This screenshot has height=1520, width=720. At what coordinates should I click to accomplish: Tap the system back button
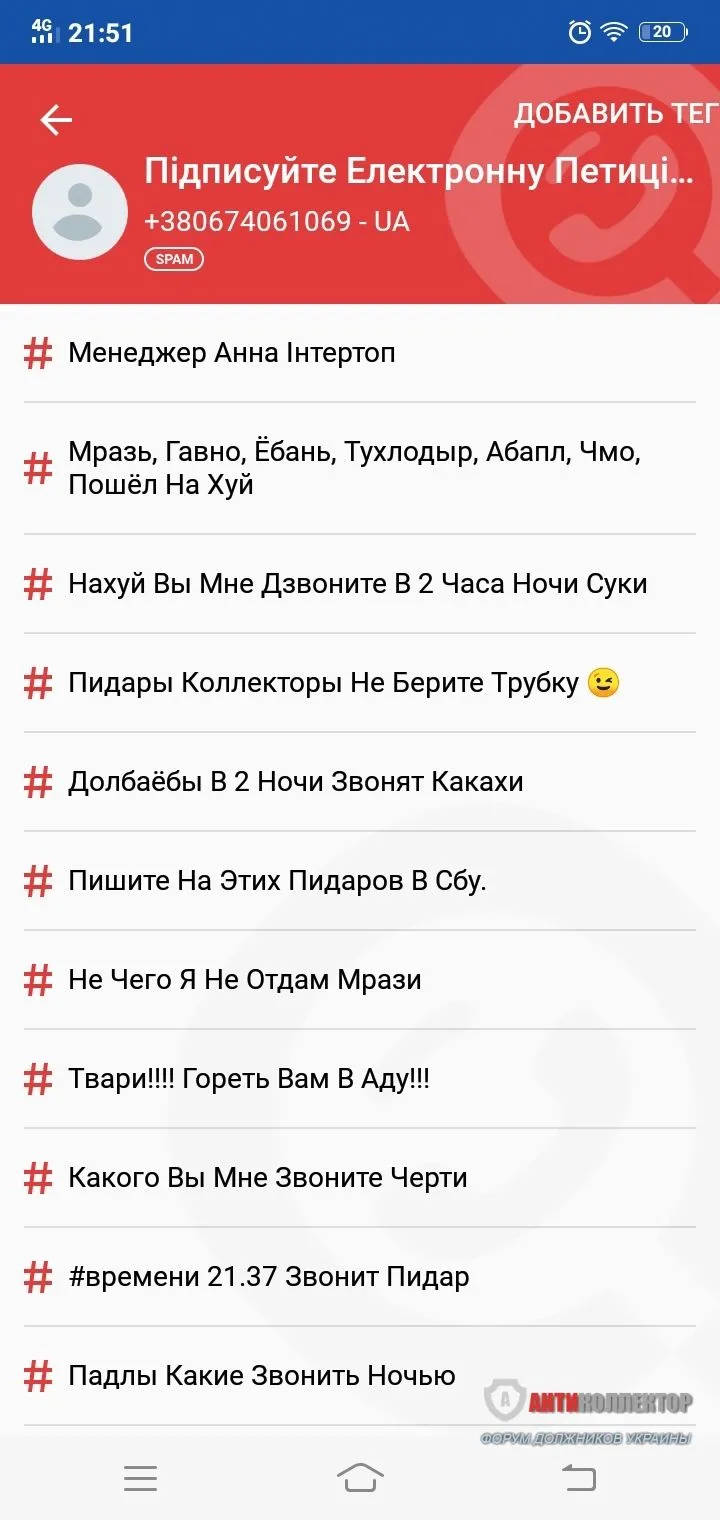click(578, 1478)
